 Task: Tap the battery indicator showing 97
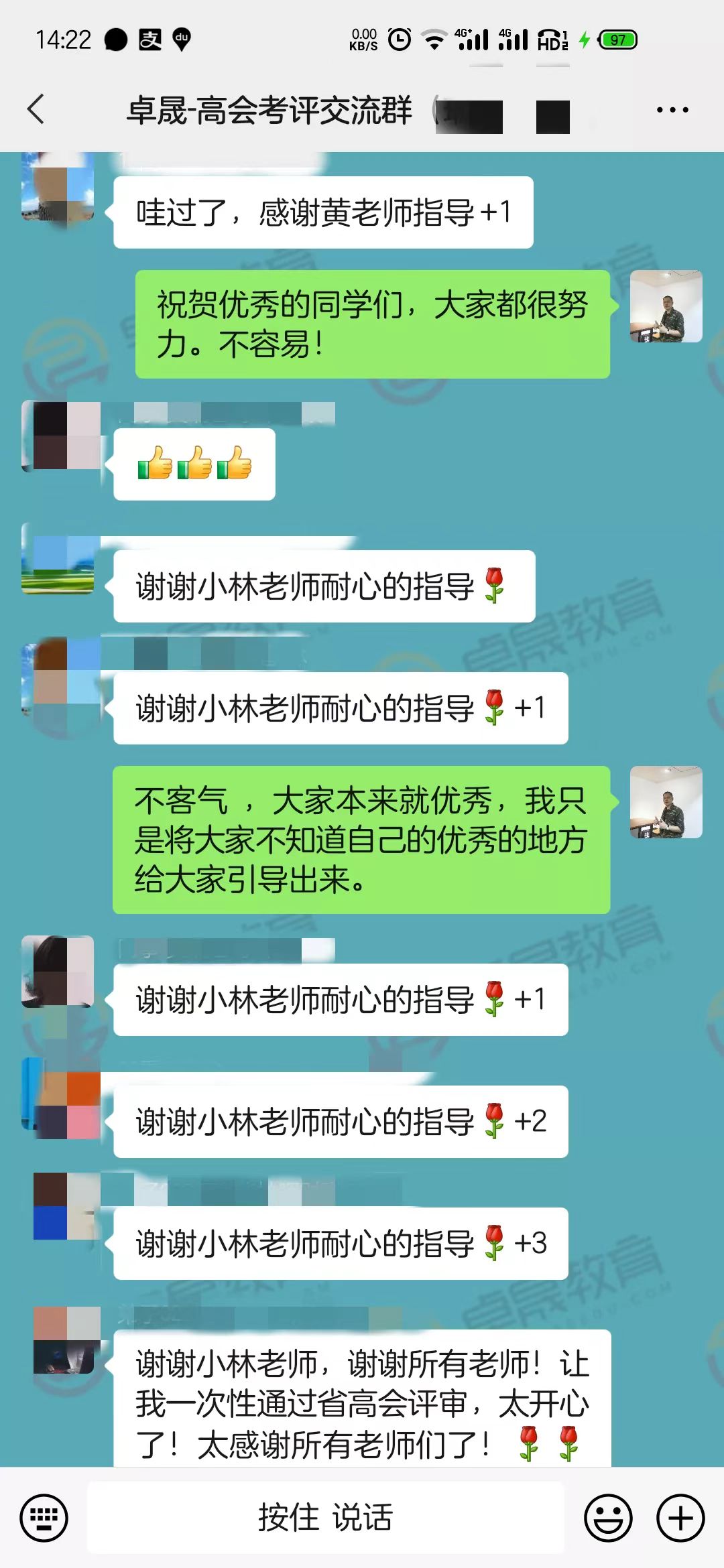click(x=619, y=40)
